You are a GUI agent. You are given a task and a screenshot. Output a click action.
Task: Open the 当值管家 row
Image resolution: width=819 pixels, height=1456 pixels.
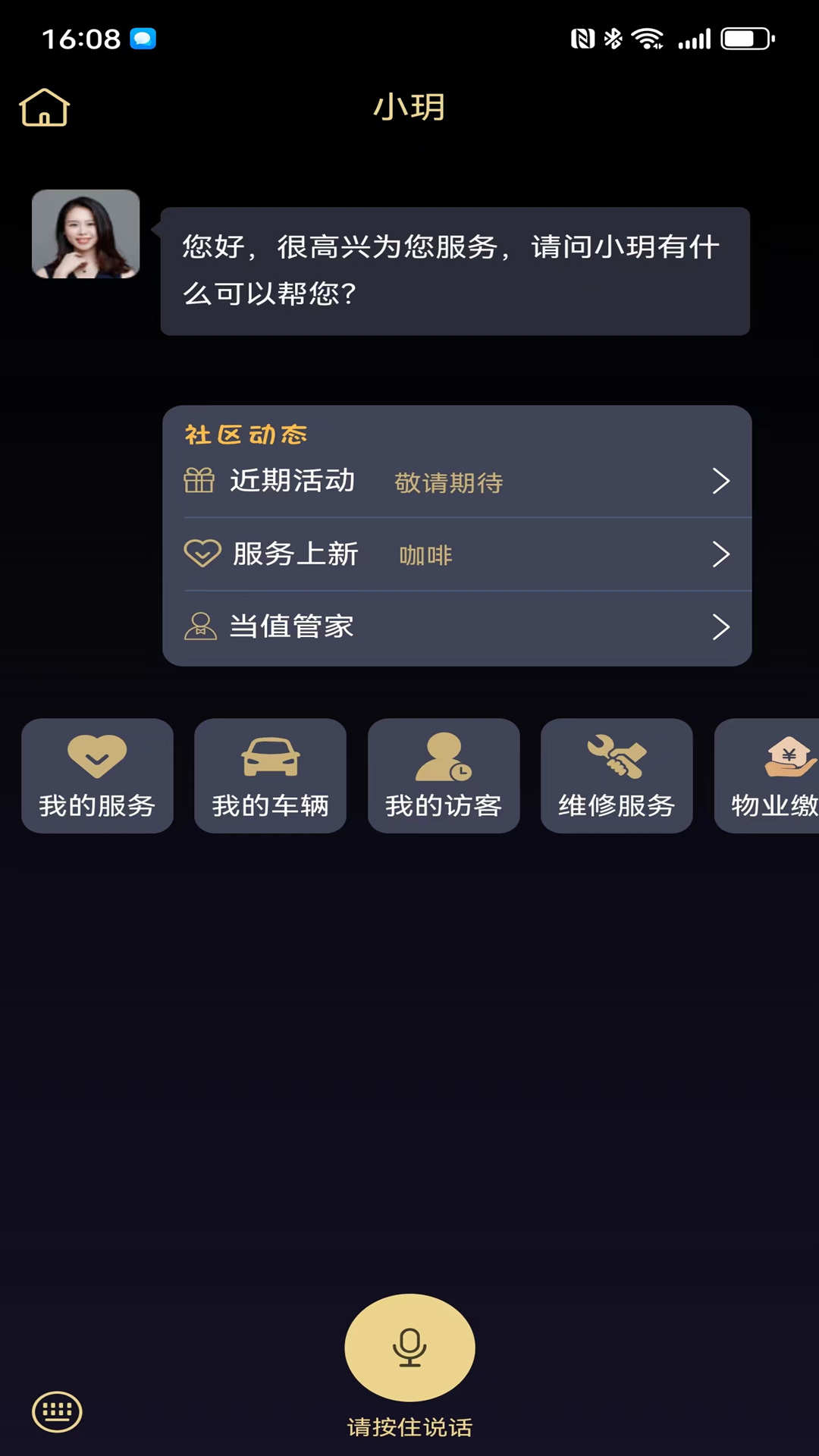point(457,627)
